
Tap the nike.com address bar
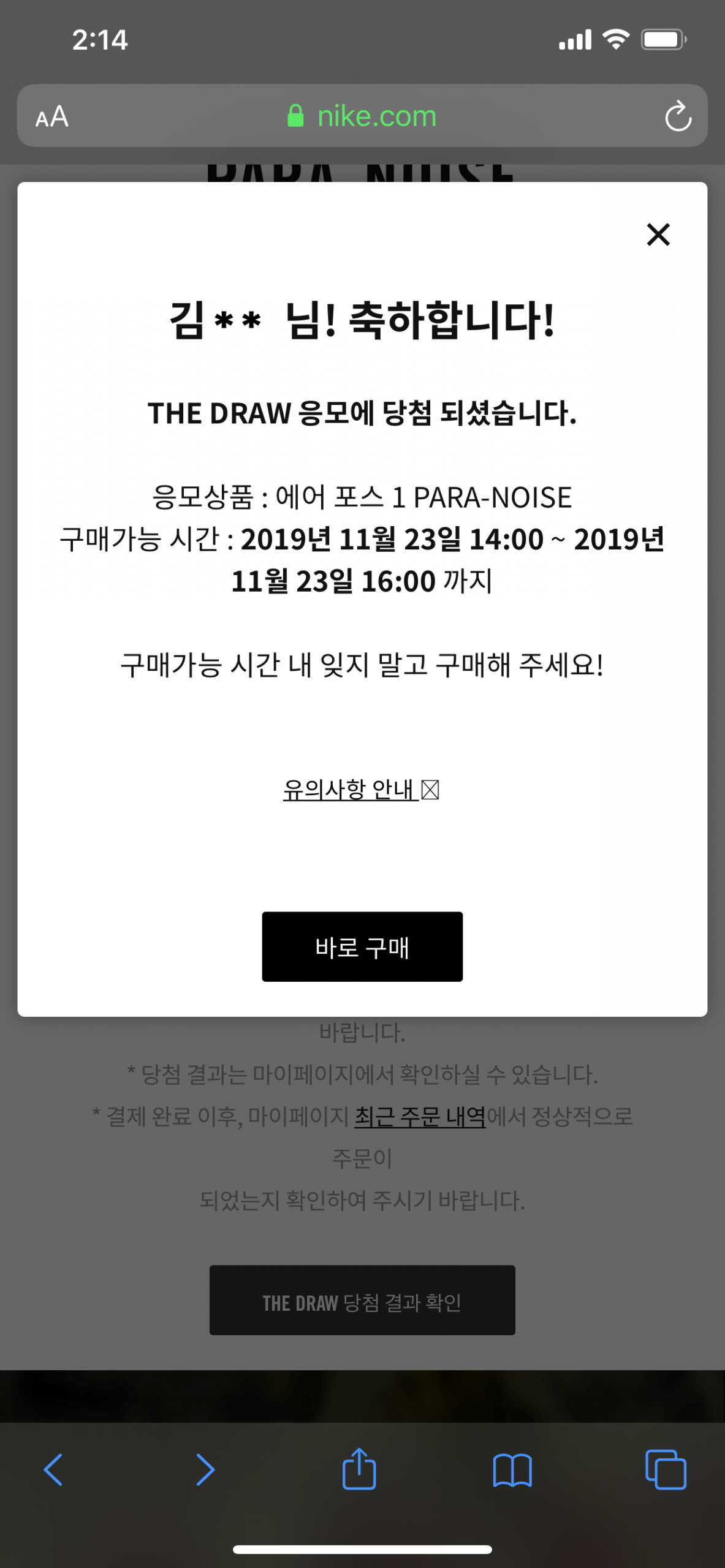[x=362, y=116]
